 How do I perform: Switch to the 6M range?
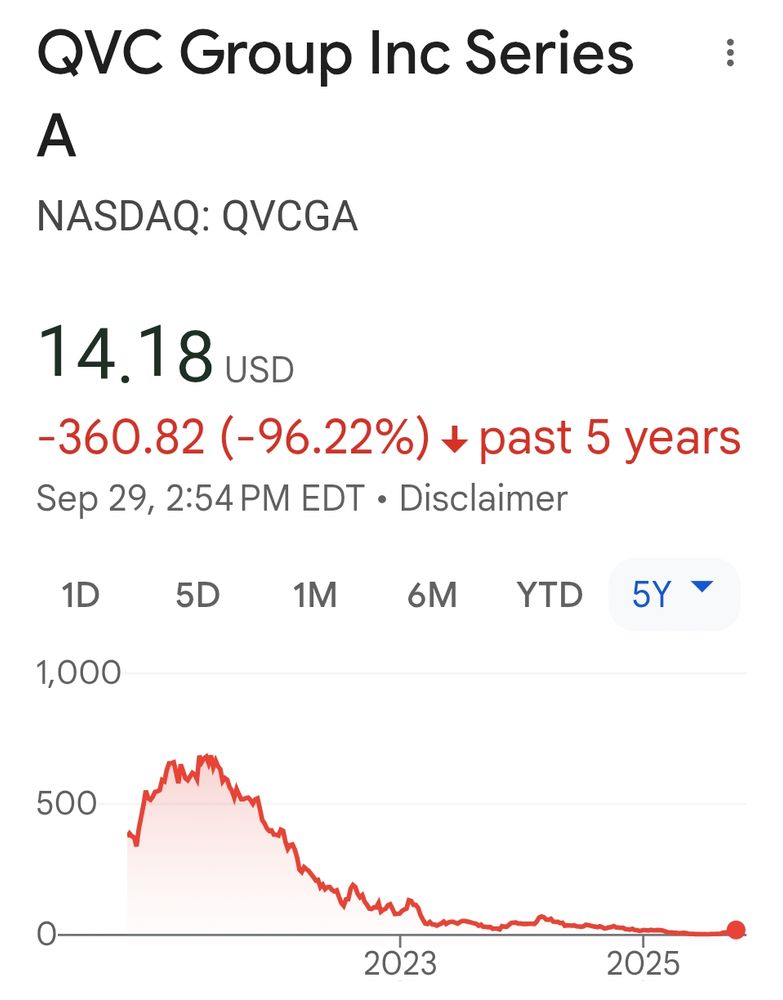(x=432, y=595)
